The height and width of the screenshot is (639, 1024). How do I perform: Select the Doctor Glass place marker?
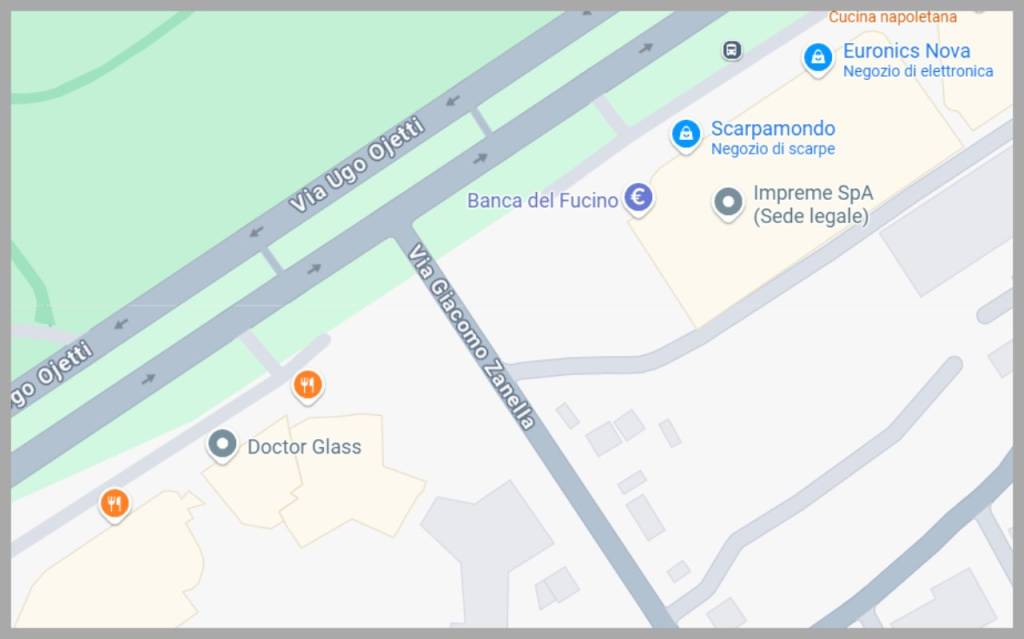222,443
